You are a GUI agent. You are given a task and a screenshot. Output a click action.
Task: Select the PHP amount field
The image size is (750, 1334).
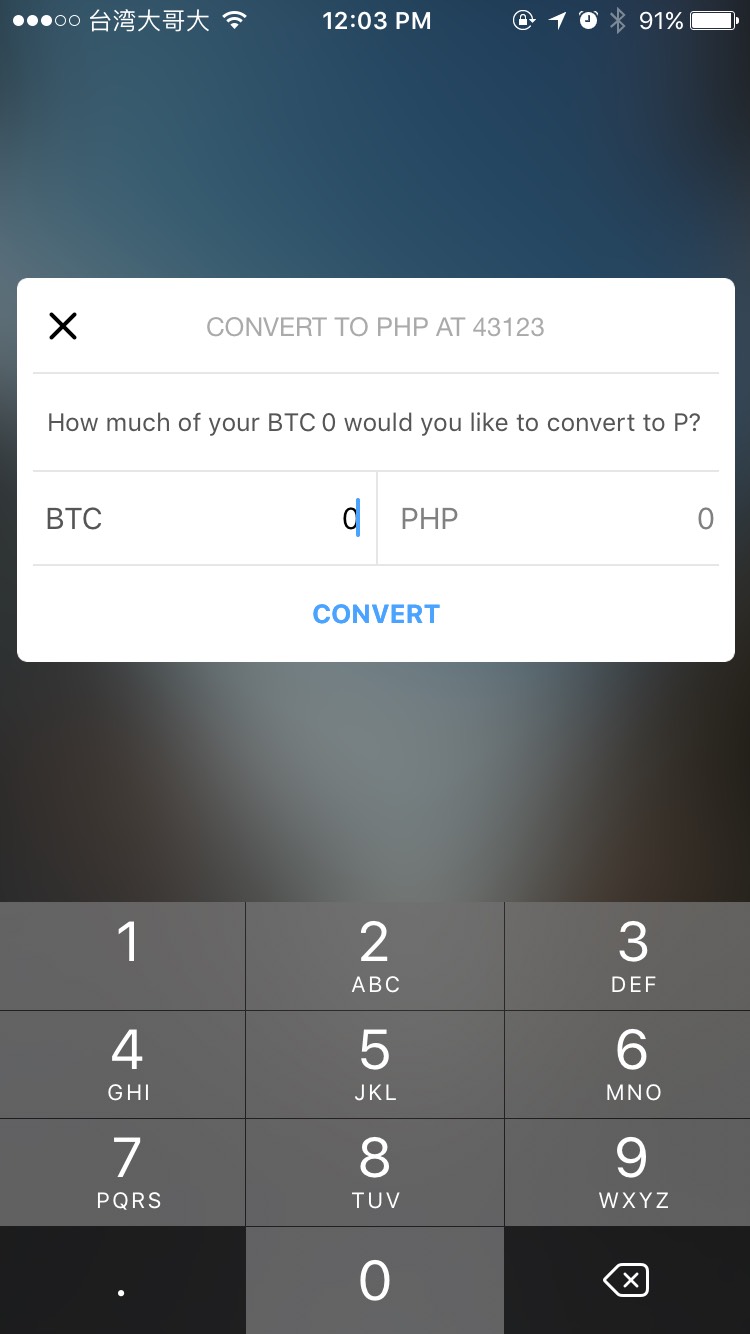[548, 519]
